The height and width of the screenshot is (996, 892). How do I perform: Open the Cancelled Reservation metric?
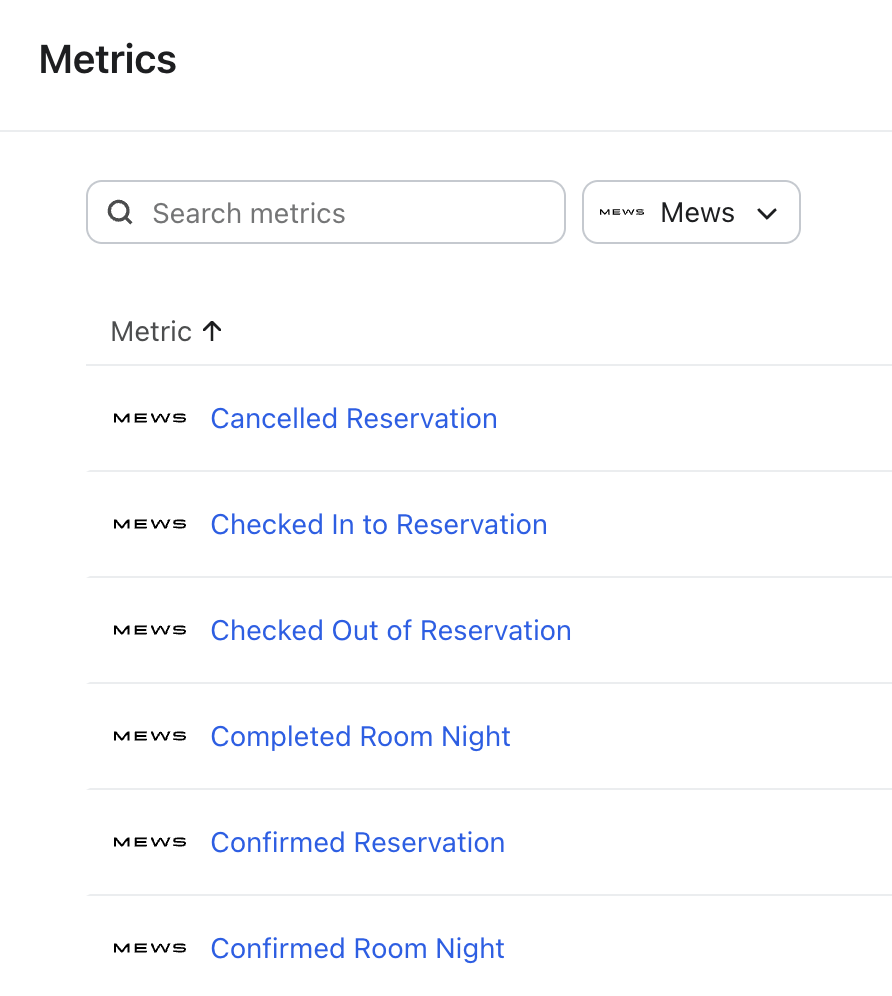coord(353,419)
